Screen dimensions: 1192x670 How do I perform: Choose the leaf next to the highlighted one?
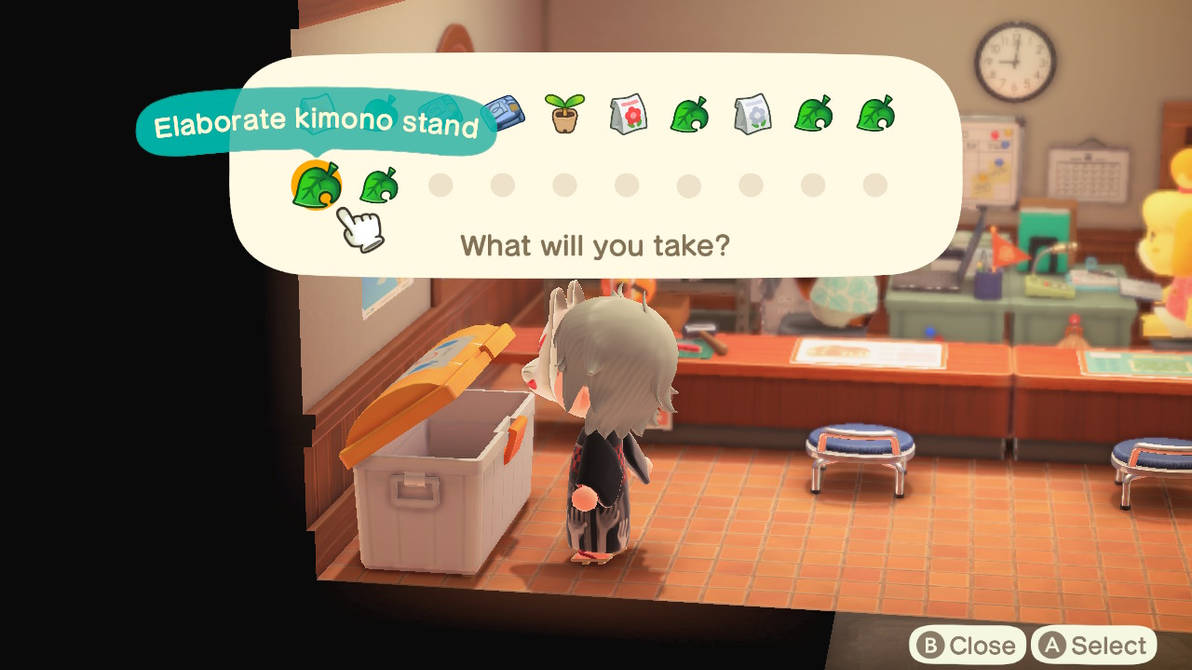[379, 185]
